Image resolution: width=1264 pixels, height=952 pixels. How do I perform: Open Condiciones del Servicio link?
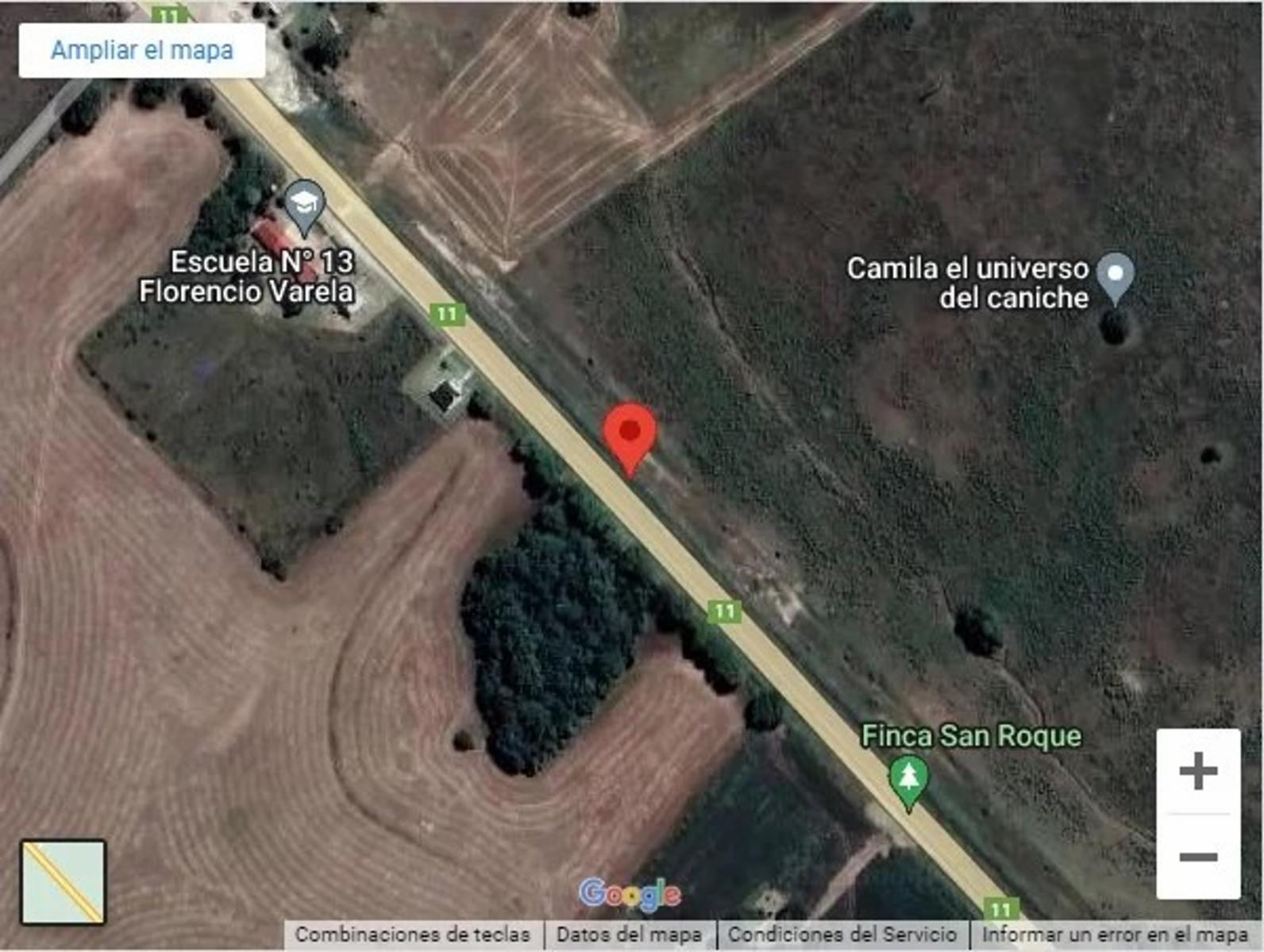pos(842,935)
